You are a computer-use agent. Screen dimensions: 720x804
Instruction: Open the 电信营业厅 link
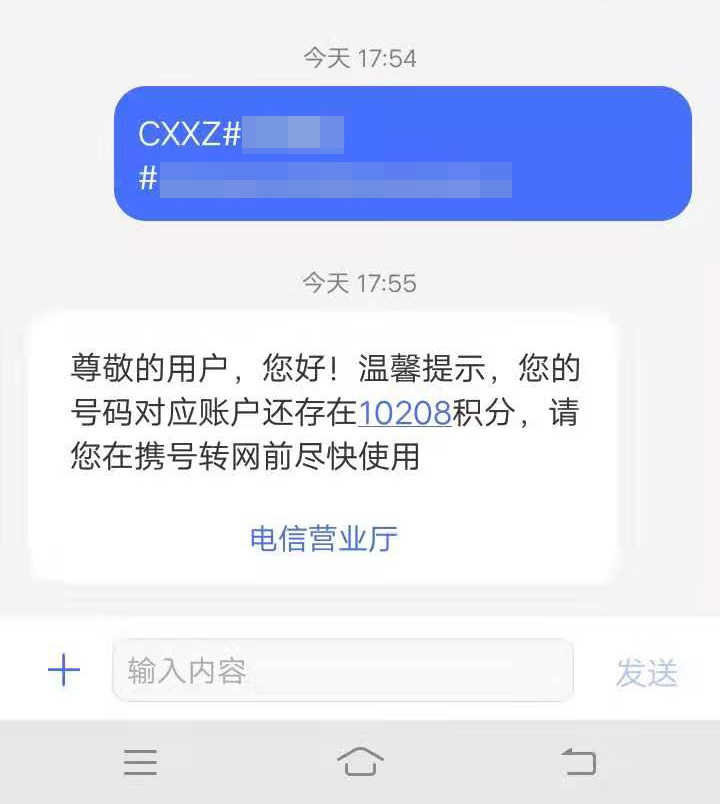click(324, 539)
